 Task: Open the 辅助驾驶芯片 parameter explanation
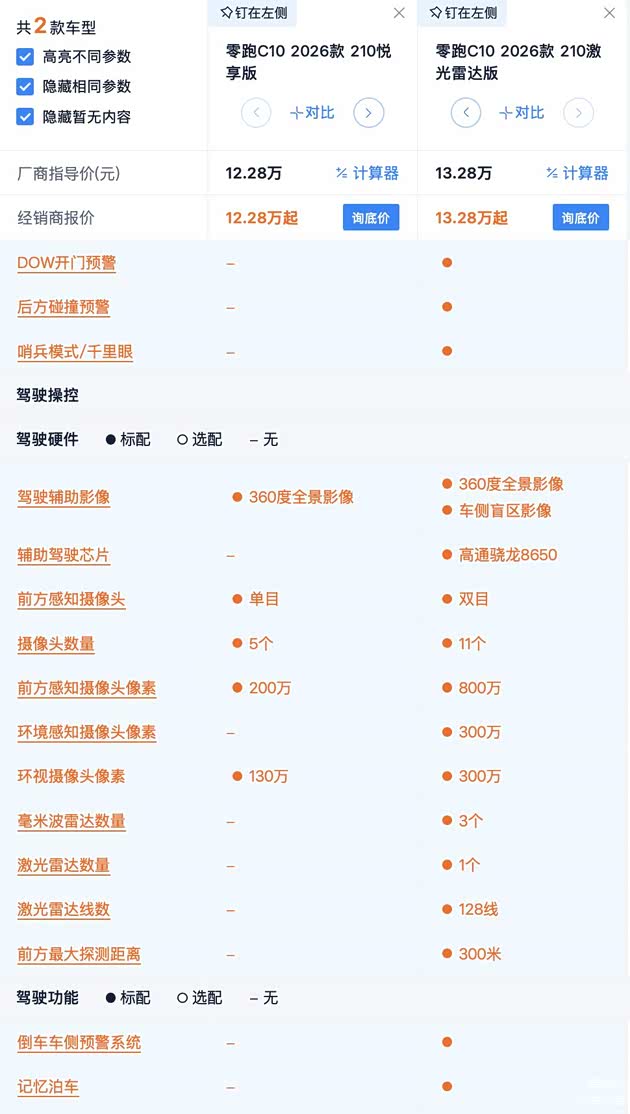63,555
